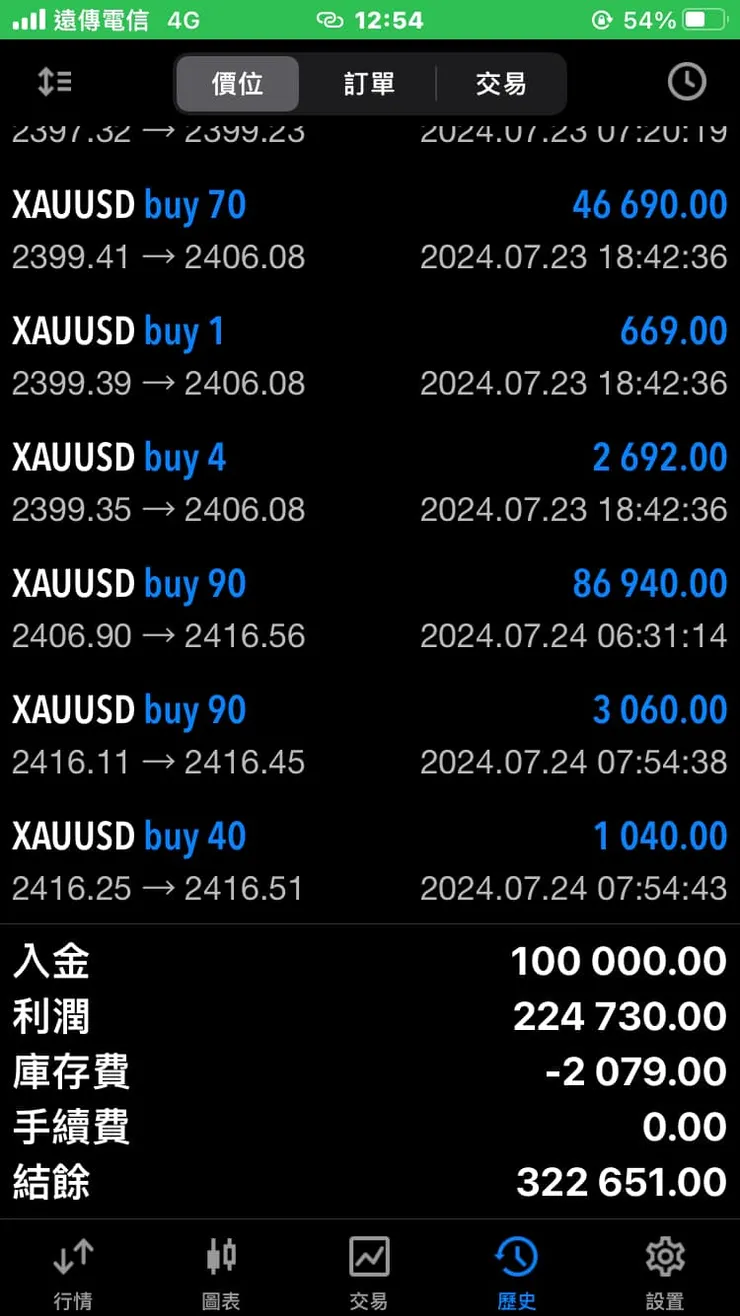The height and width of the screenshot is (1316, 740).
Task: Open the 圖表 chart icon
Action: (x=221, y=1270)
